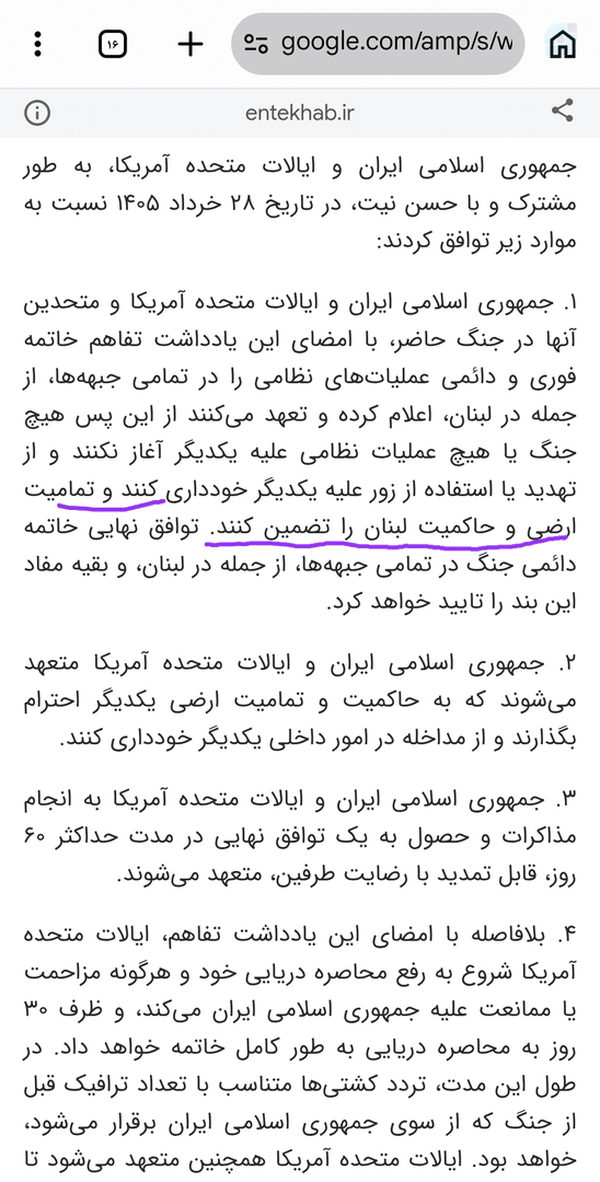Open a new browser tab
Image resolution: width=600 pixels, height=1182 pixels.
point(191,44)
